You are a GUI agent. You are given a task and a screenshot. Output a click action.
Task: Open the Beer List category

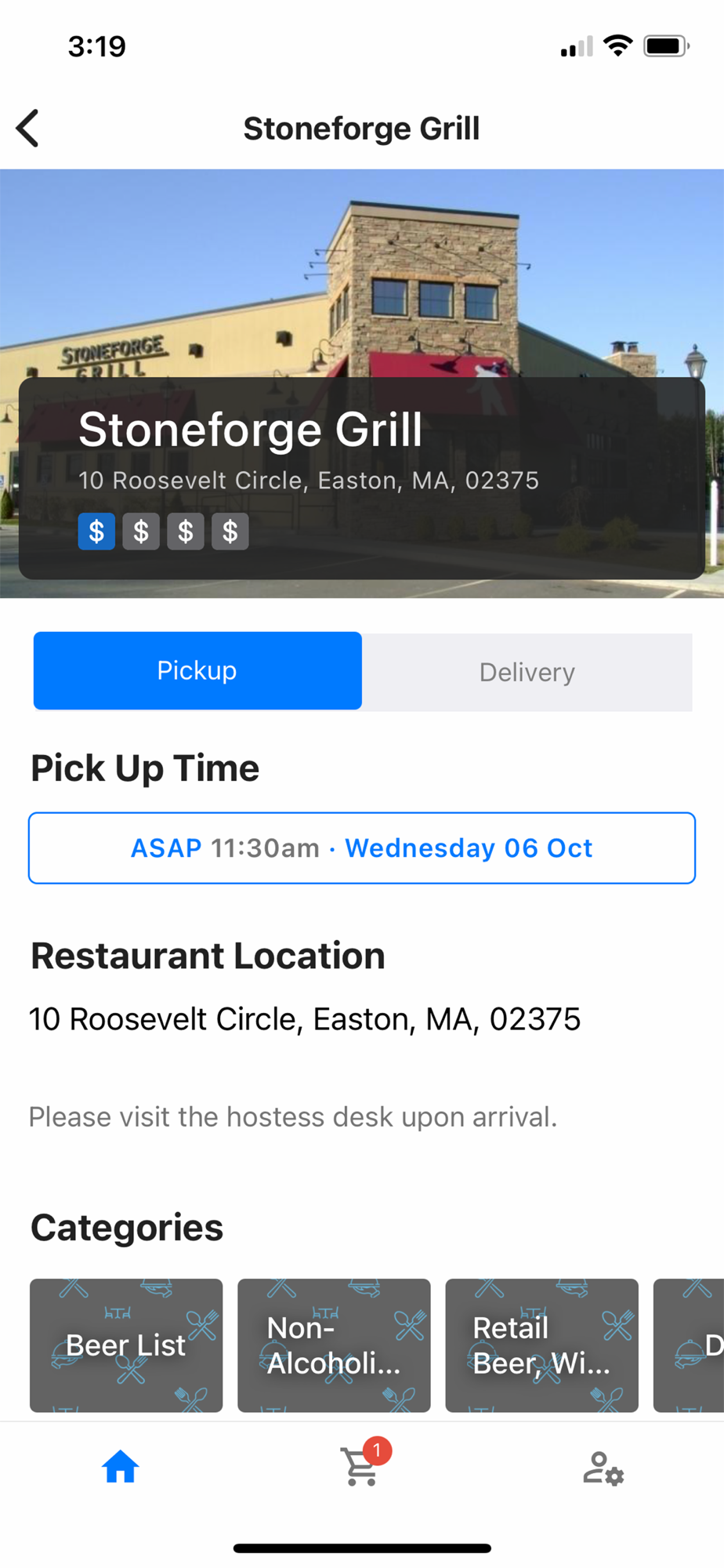pyautogui.click(x=126, y=1345)
